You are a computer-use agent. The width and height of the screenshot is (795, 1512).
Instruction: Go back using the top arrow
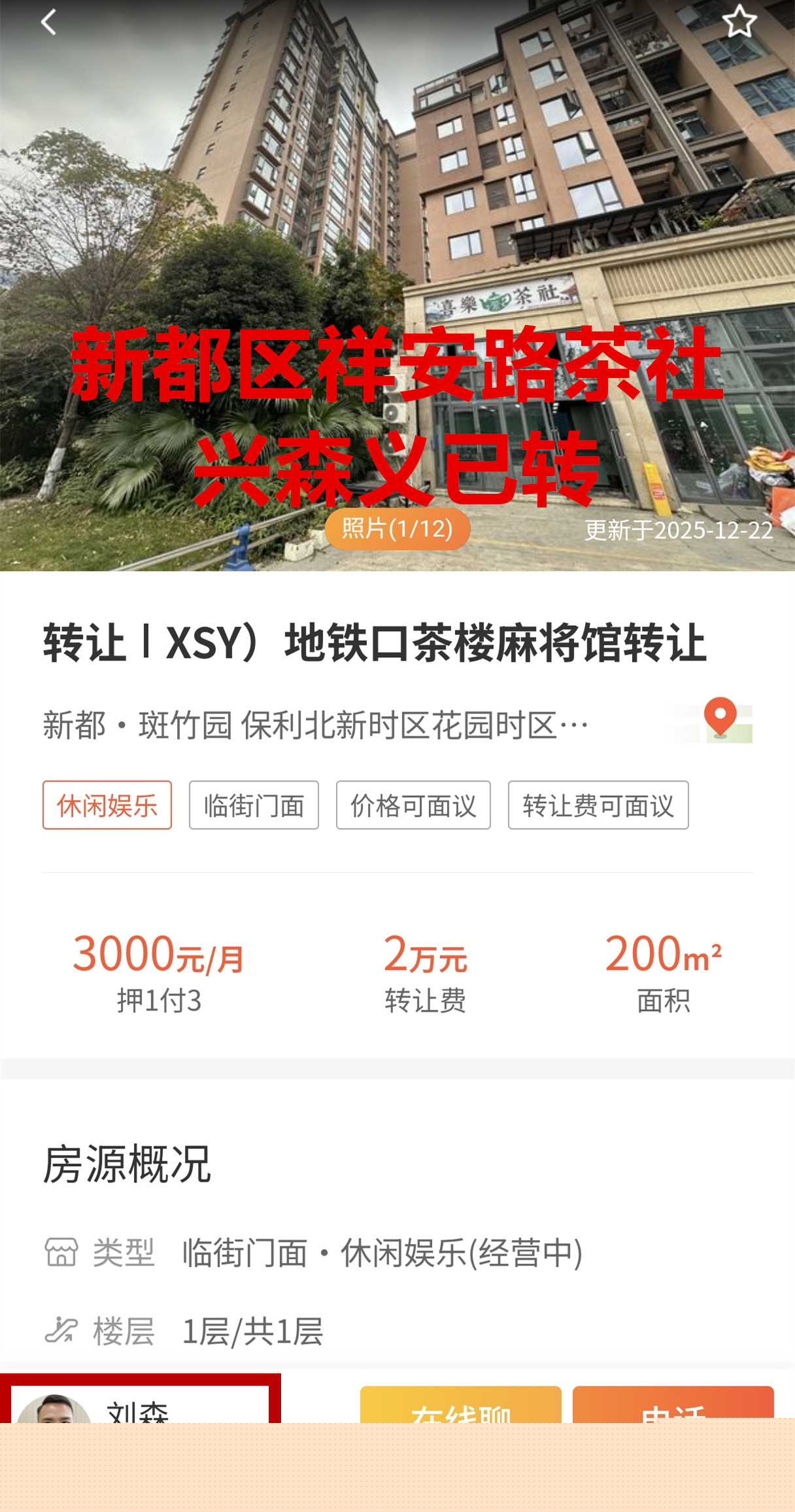(x=48, y=22)
